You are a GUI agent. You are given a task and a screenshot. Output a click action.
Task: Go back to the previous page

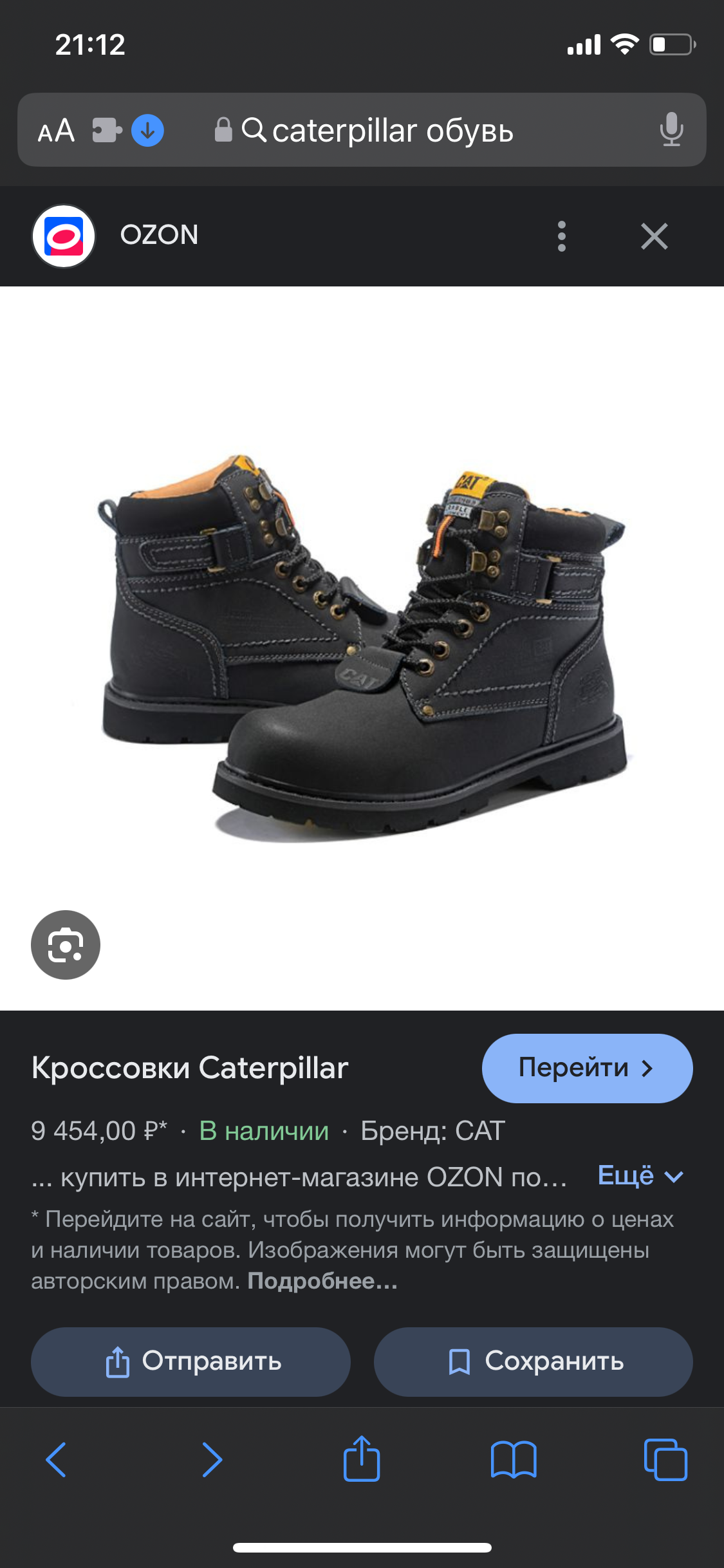(57, 1459)
